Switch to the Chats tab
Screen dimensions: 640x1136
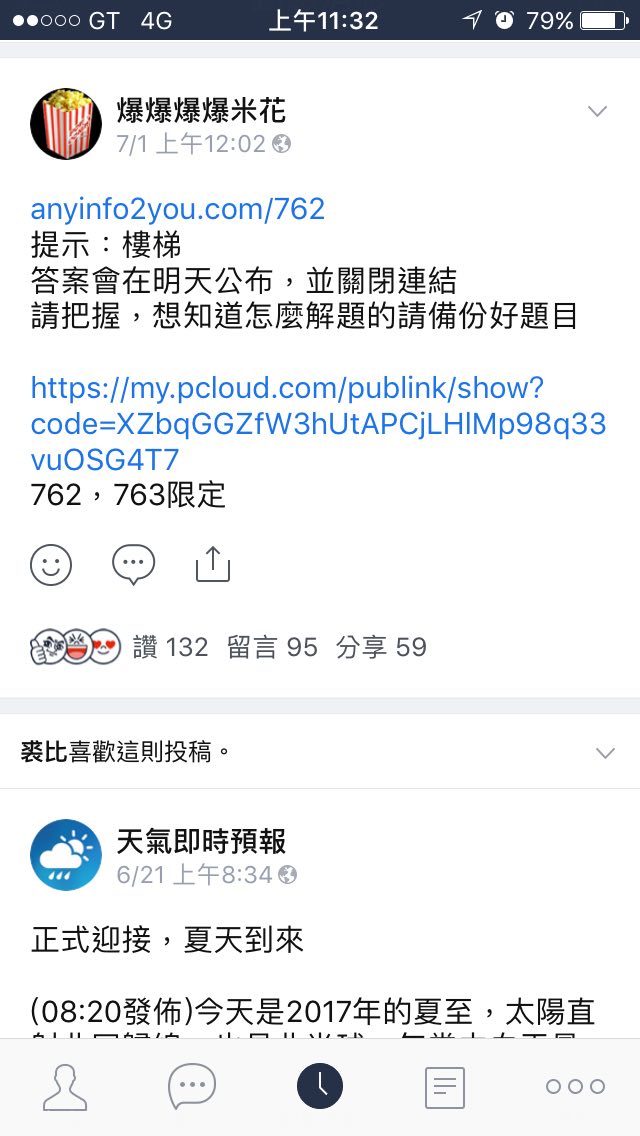[x=192, y=1086]
